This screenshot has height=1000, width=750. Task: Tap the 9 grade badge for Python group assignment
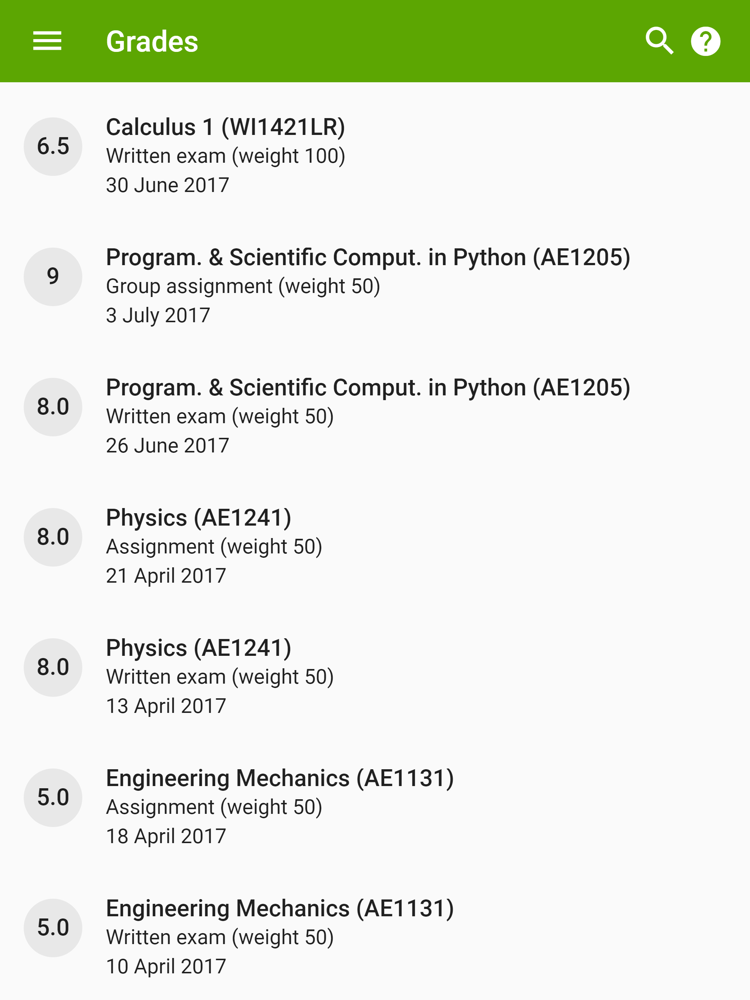(52, 277)
